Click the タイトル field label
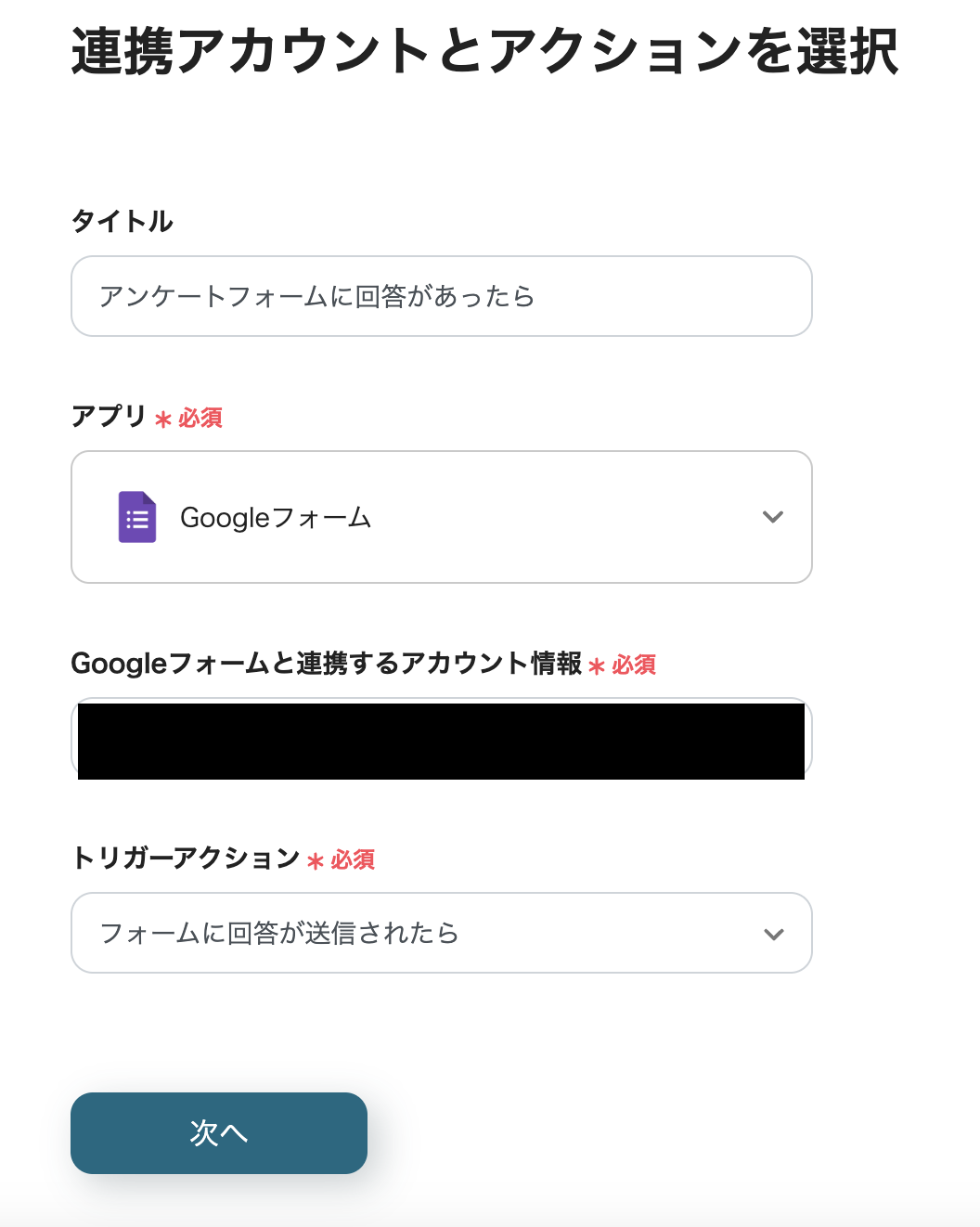The width and height of the screenshot is (980, 1227). [x=122, y=222]
